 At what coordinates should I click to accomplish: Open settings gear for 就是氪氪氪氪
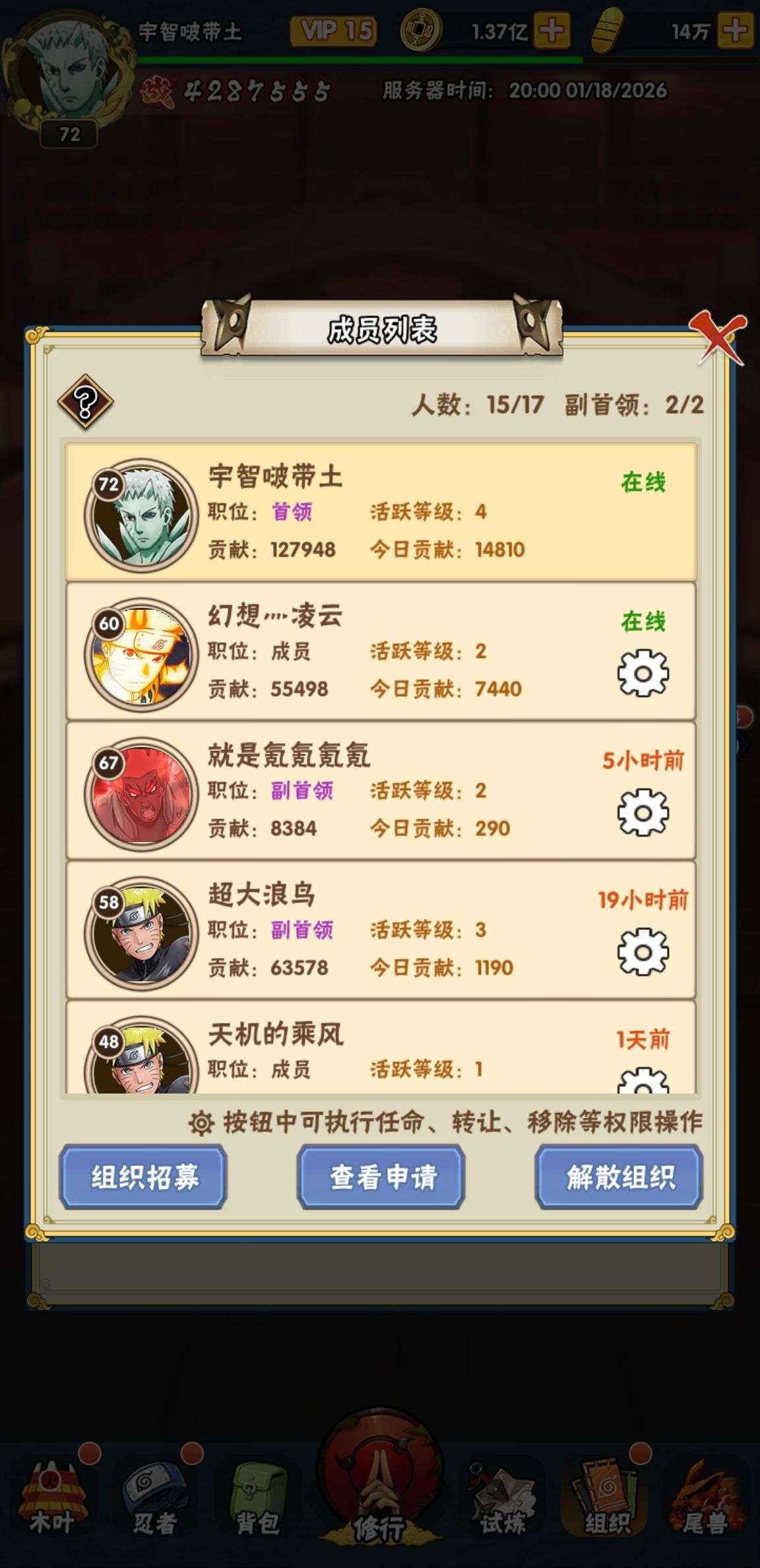pos(643,812)
